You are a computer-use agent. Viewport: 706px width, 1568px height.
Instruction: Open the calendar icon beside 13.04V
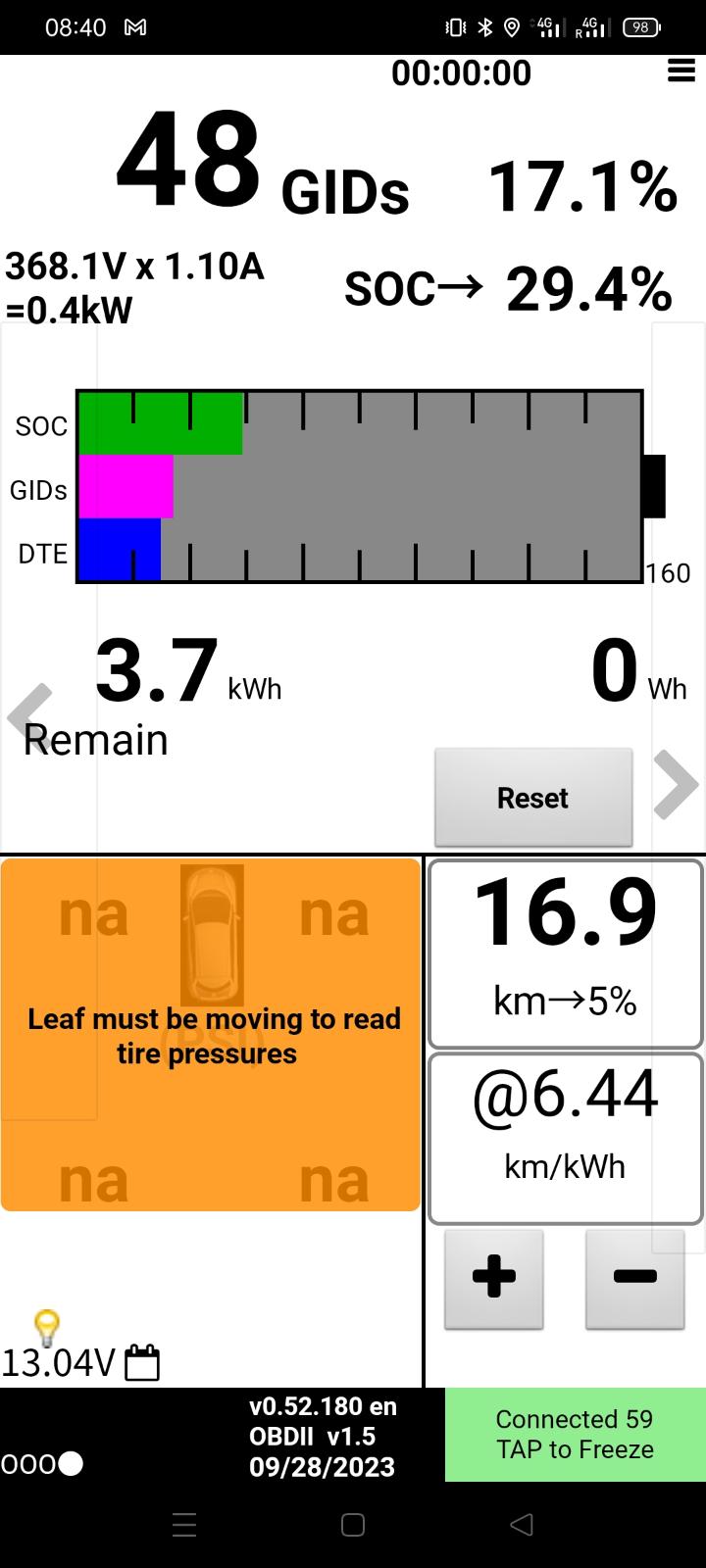[x=143, y=1362]
